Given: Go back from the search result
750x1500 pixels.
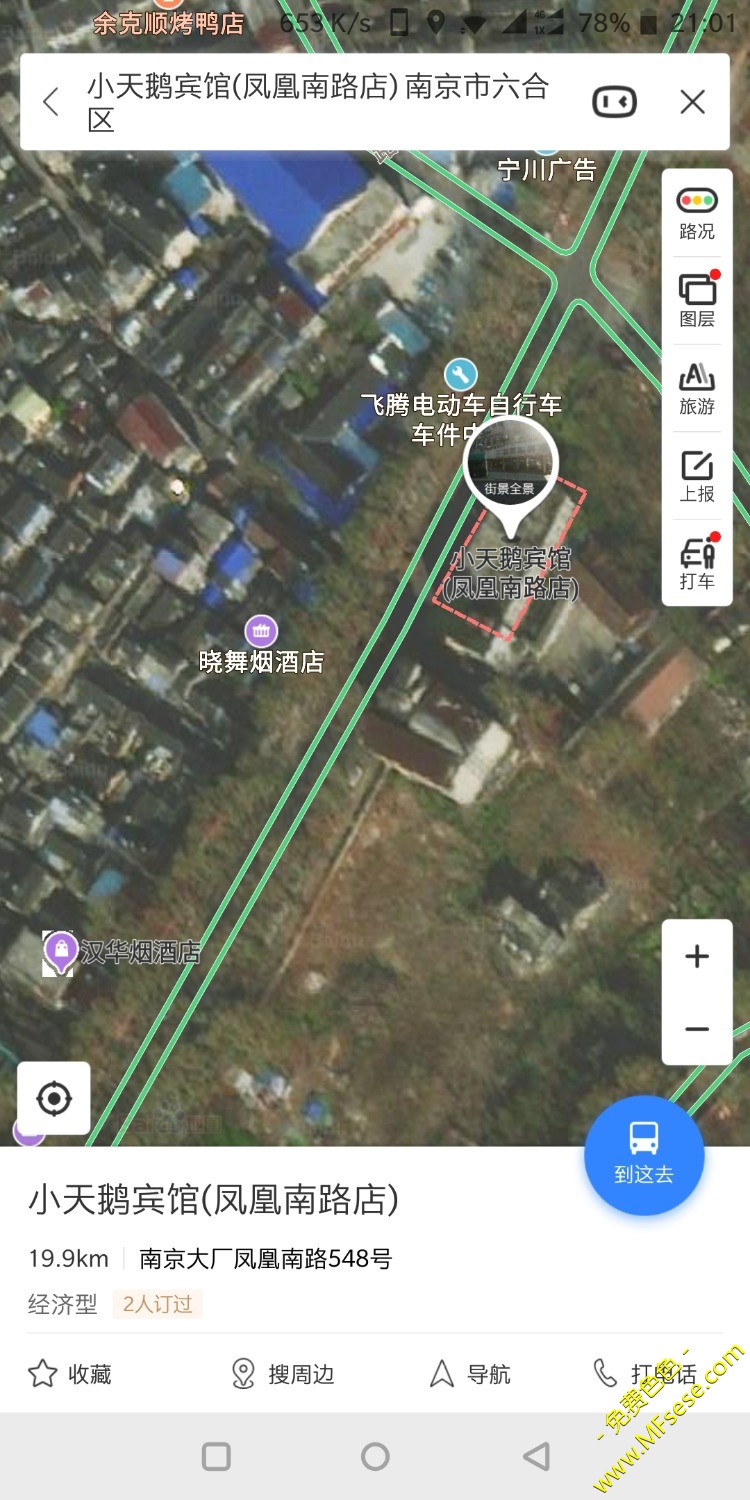Looking at the screenshot, I should (x=51, y=102).
